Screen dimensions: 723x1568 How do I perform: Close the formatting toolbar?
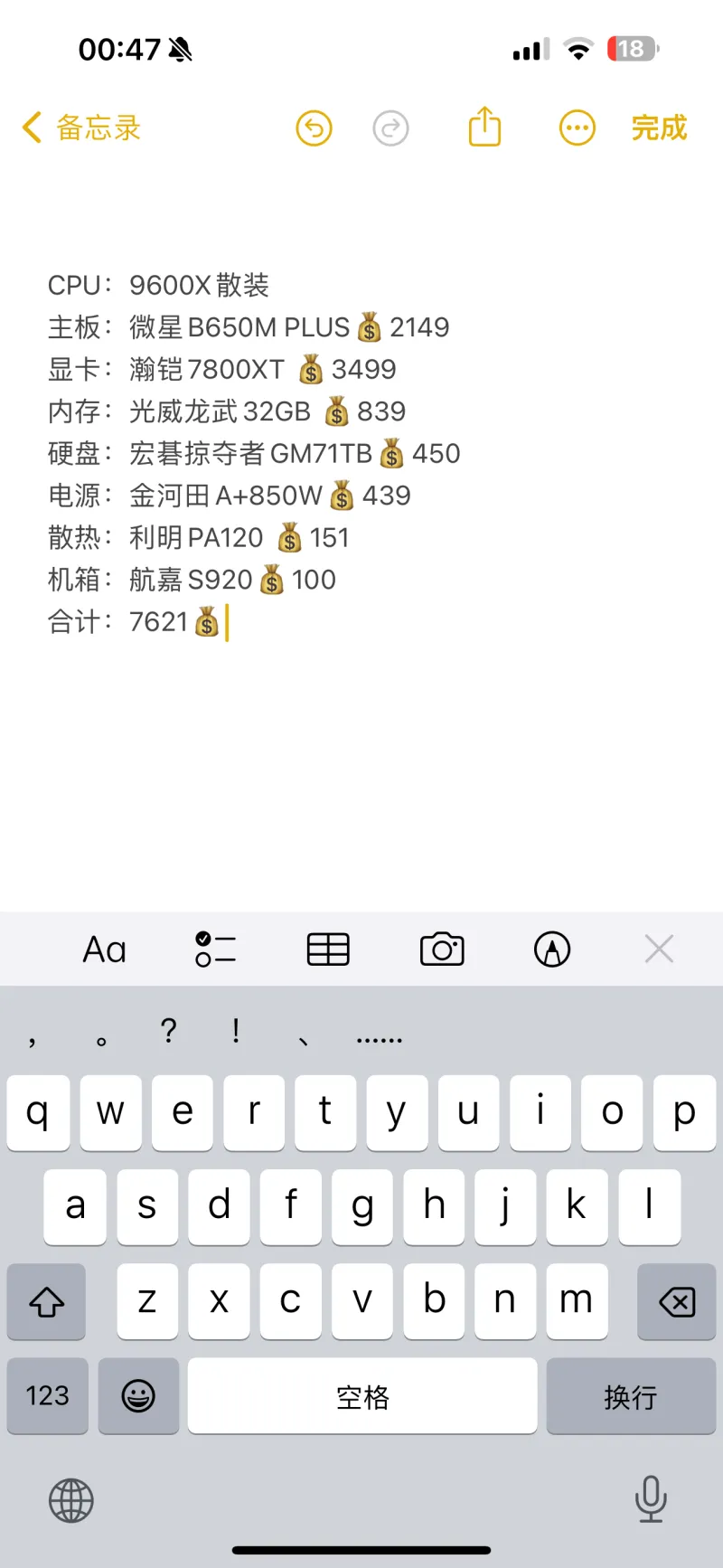pyautogui.click(x=660, y=949)
